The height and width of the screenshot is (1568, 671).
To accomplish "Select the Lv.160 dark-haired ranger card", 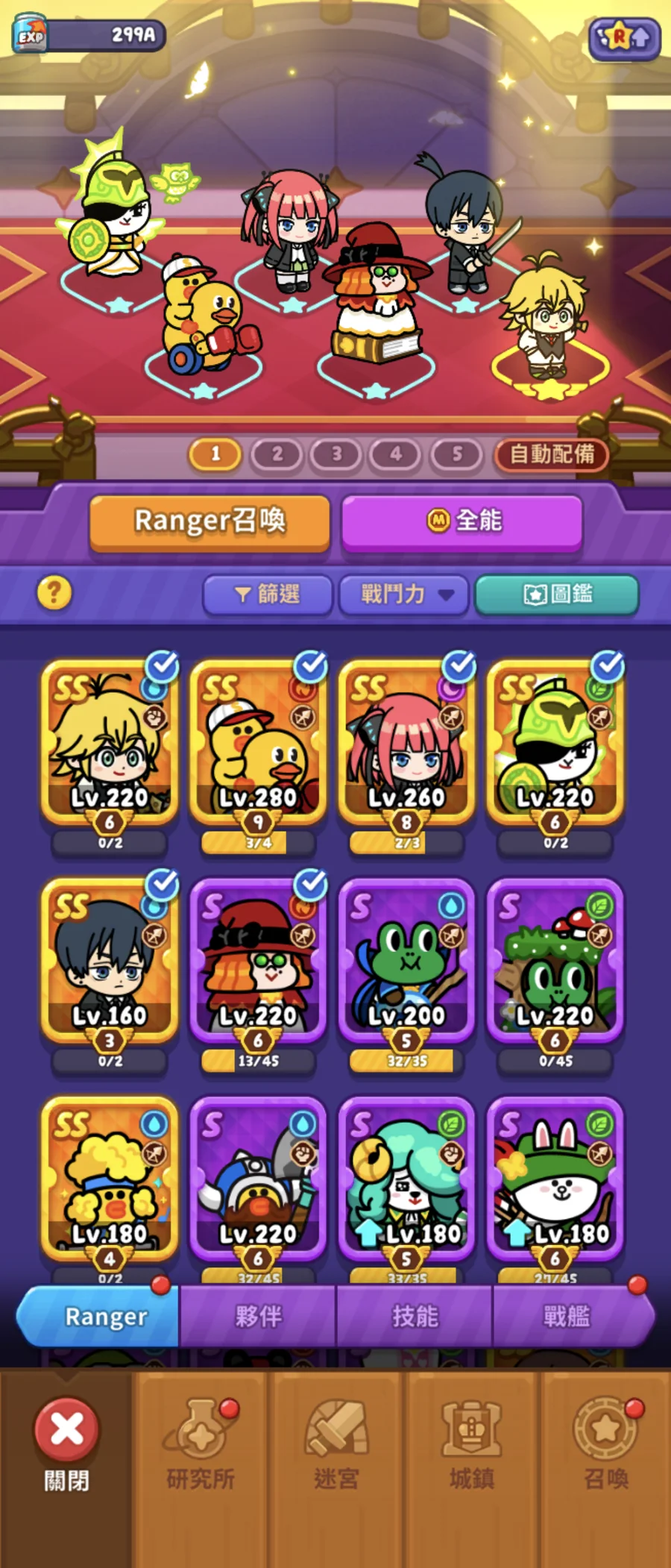I will tap(110, 962).
